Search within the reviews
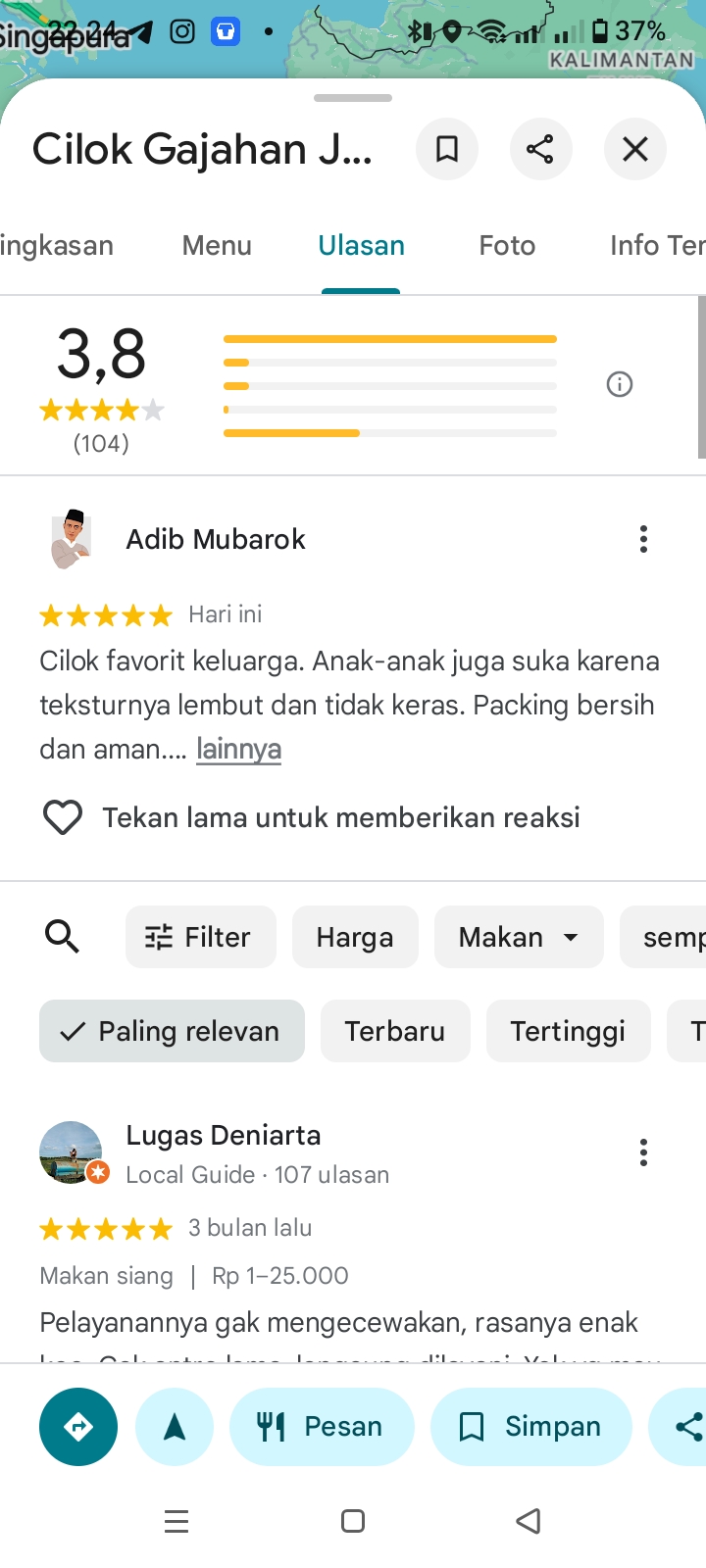 pos(62,937)
